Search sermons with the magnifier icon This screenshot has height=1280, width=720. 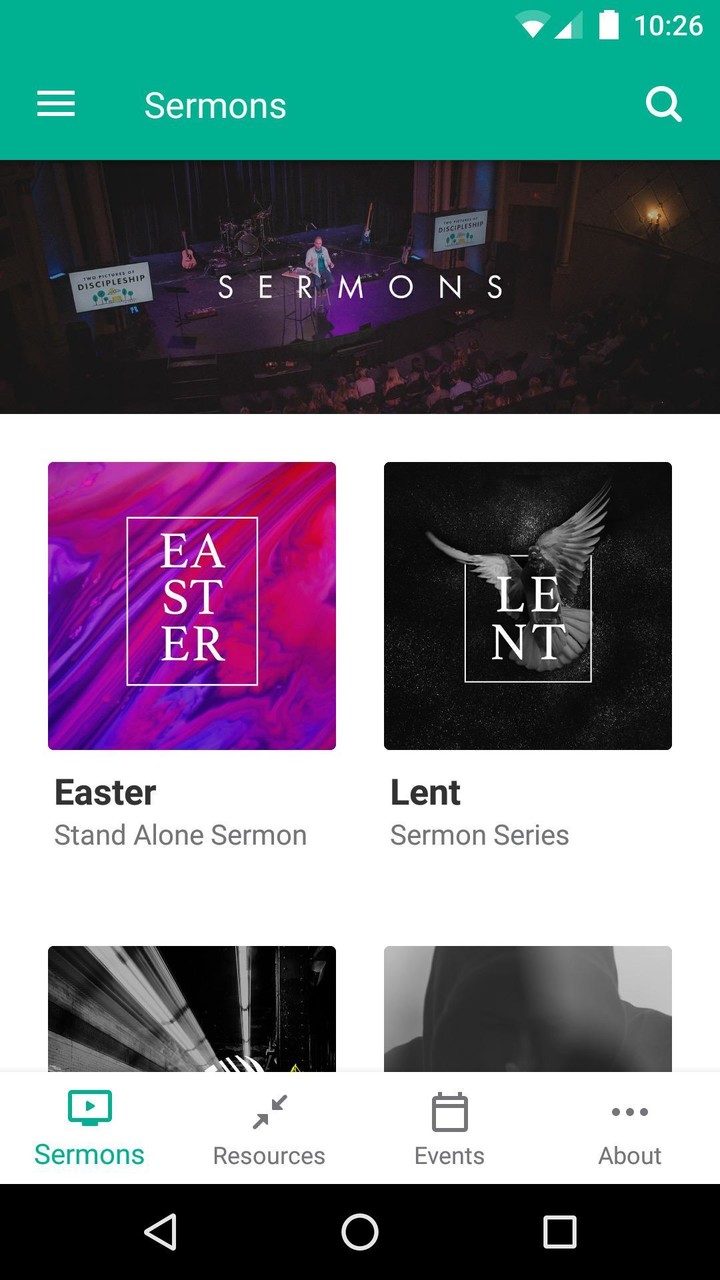click(x=663, y=104)
